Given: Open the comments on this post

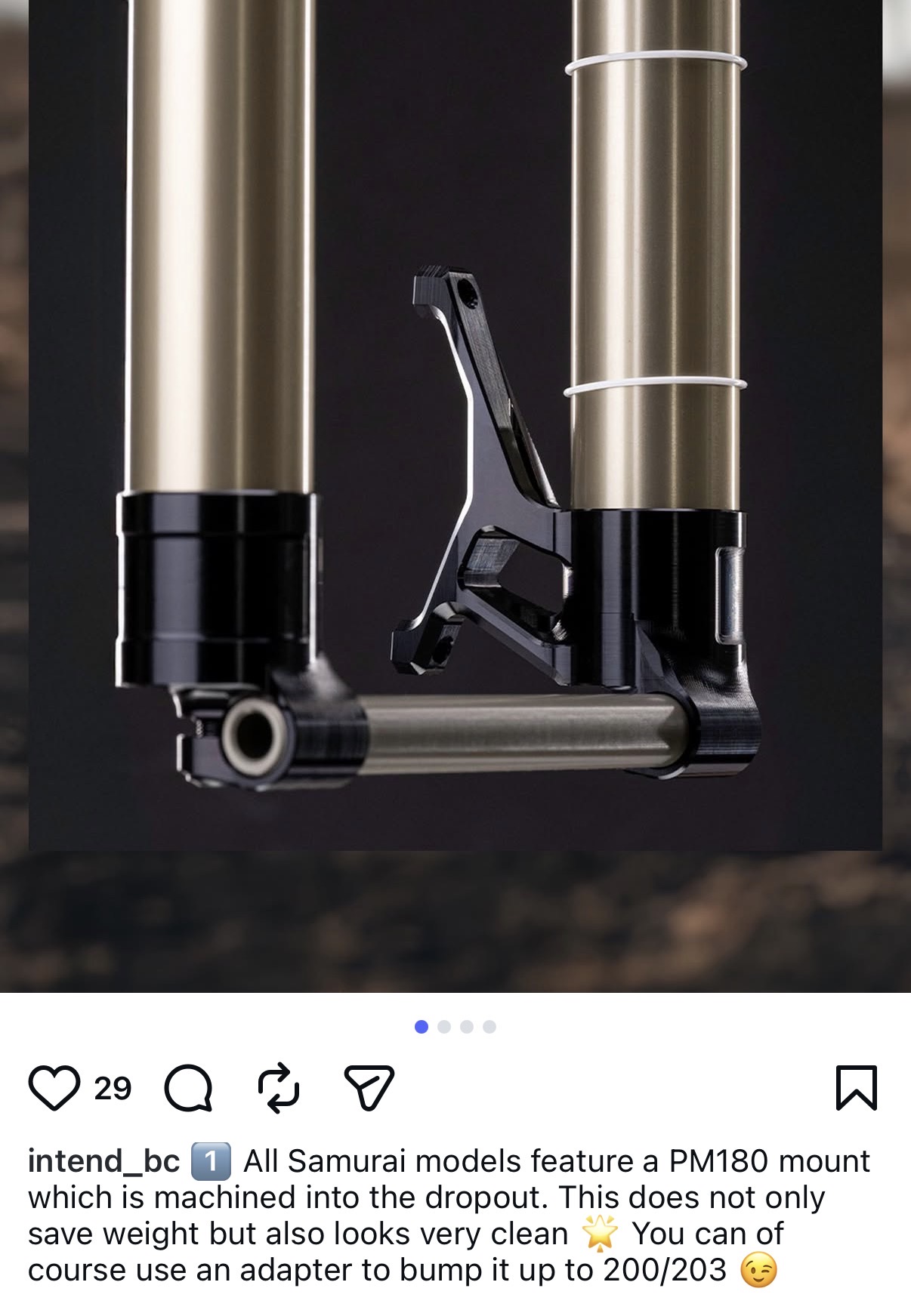Looking at the screenshot, I should coord(188,1088).
